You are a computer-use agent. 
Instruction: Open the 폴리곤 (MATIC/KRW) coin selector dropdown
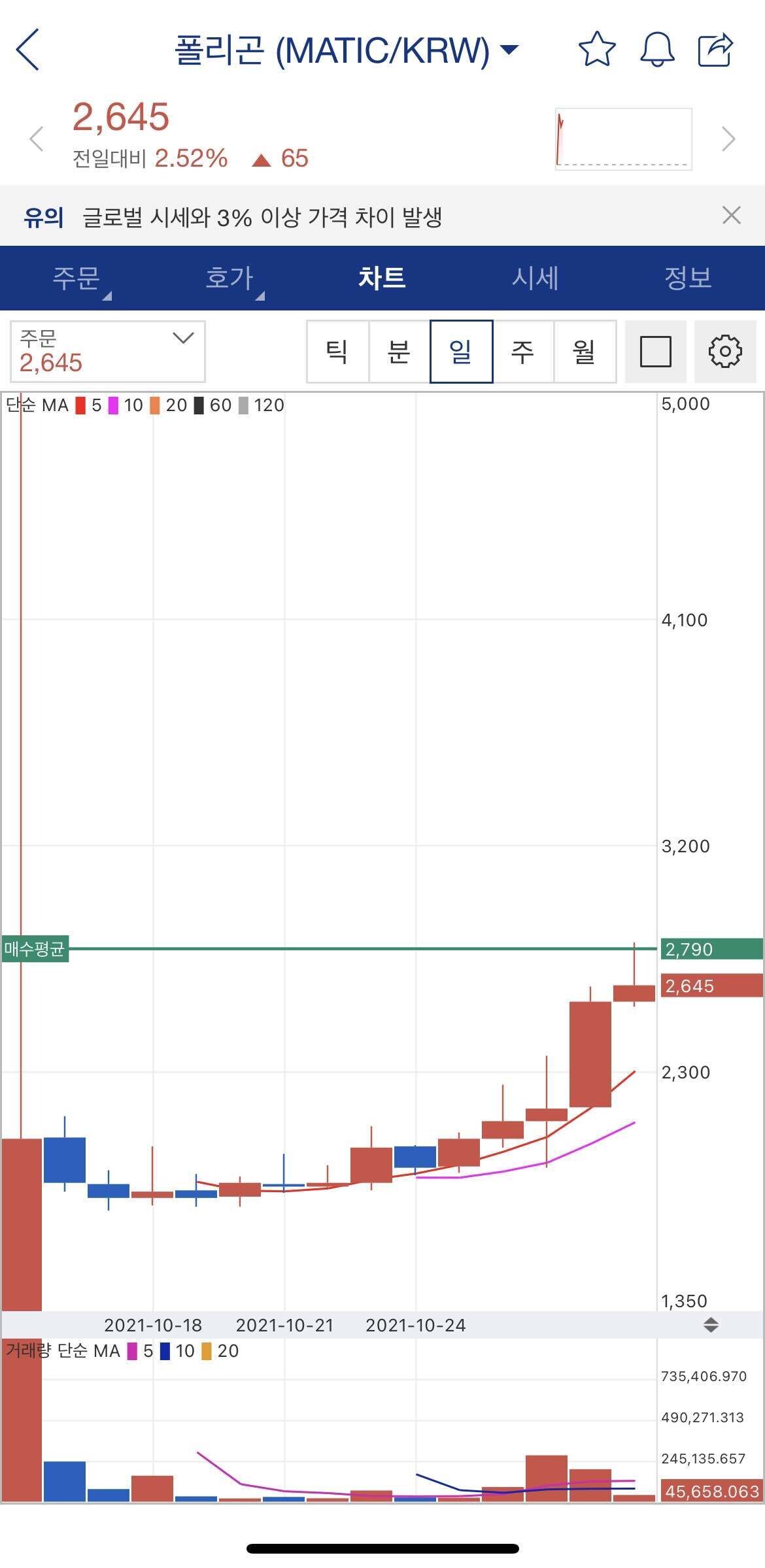point(347,50)
